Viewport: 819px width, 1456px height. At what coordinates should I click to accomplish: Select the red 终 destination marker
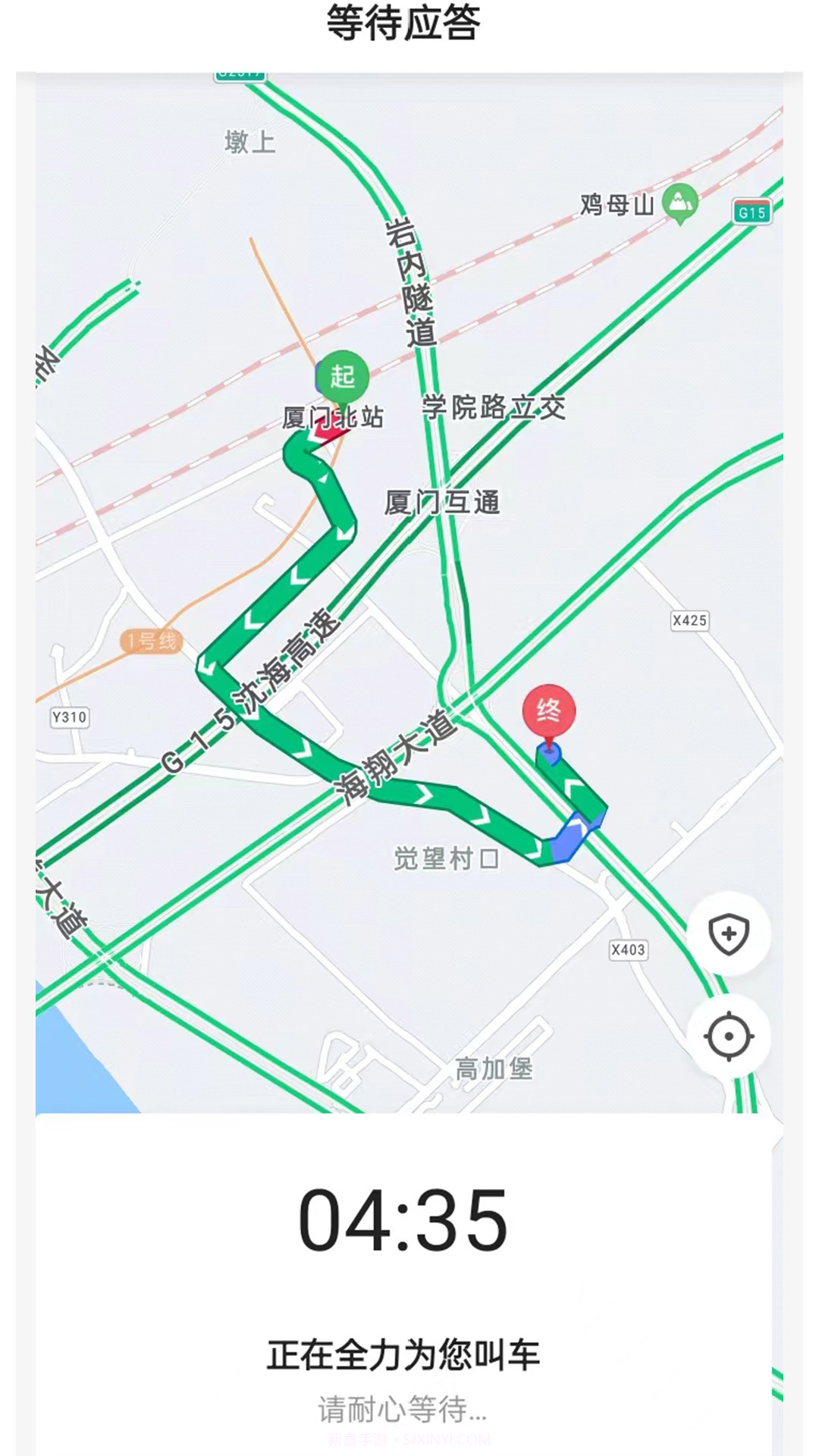click(548, 711)
